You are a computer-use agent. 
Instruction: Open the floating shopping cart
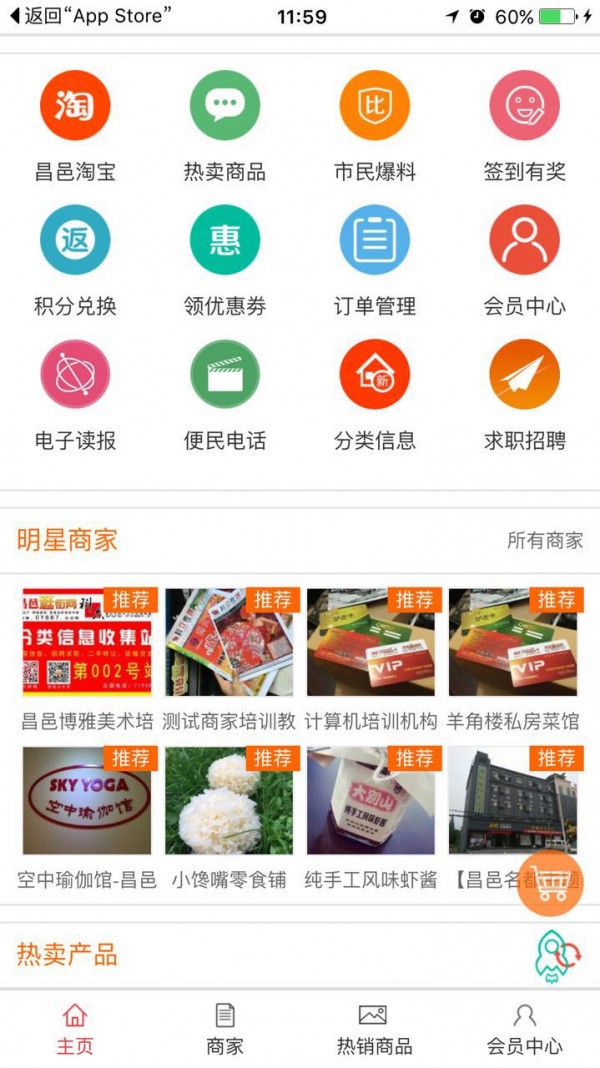click(550, 883)
